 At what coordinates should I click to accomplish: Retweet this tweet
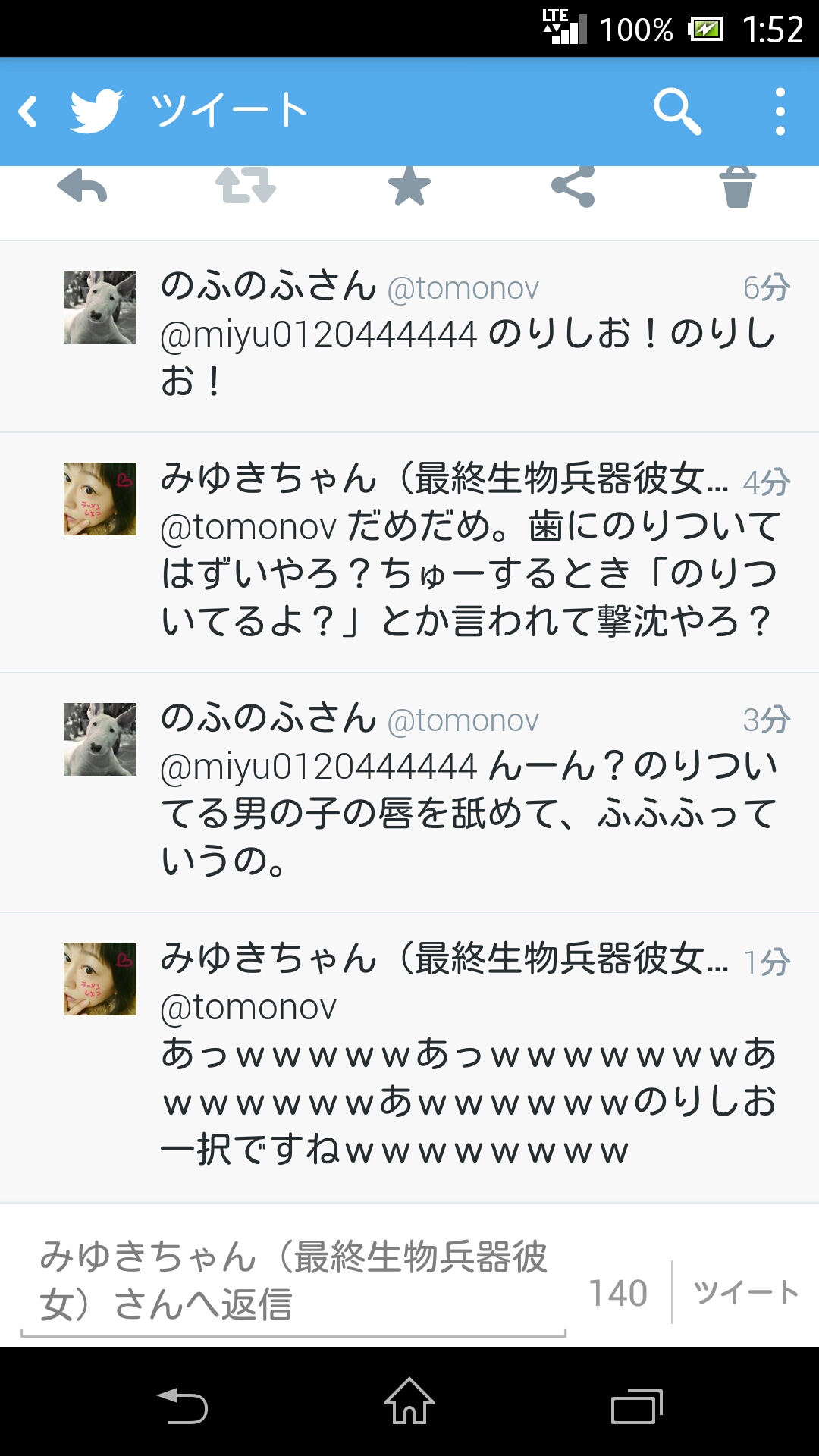tap(246, 187)
